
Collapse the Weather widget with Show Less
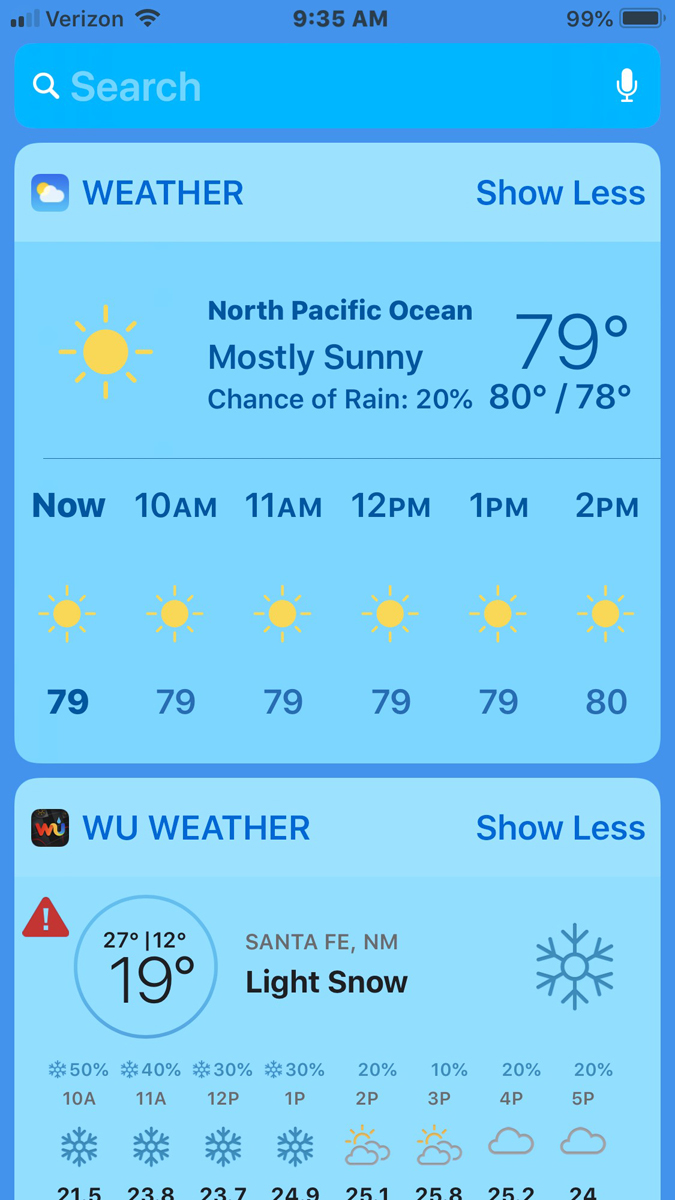pyautogui.click(x=560, y=192)
